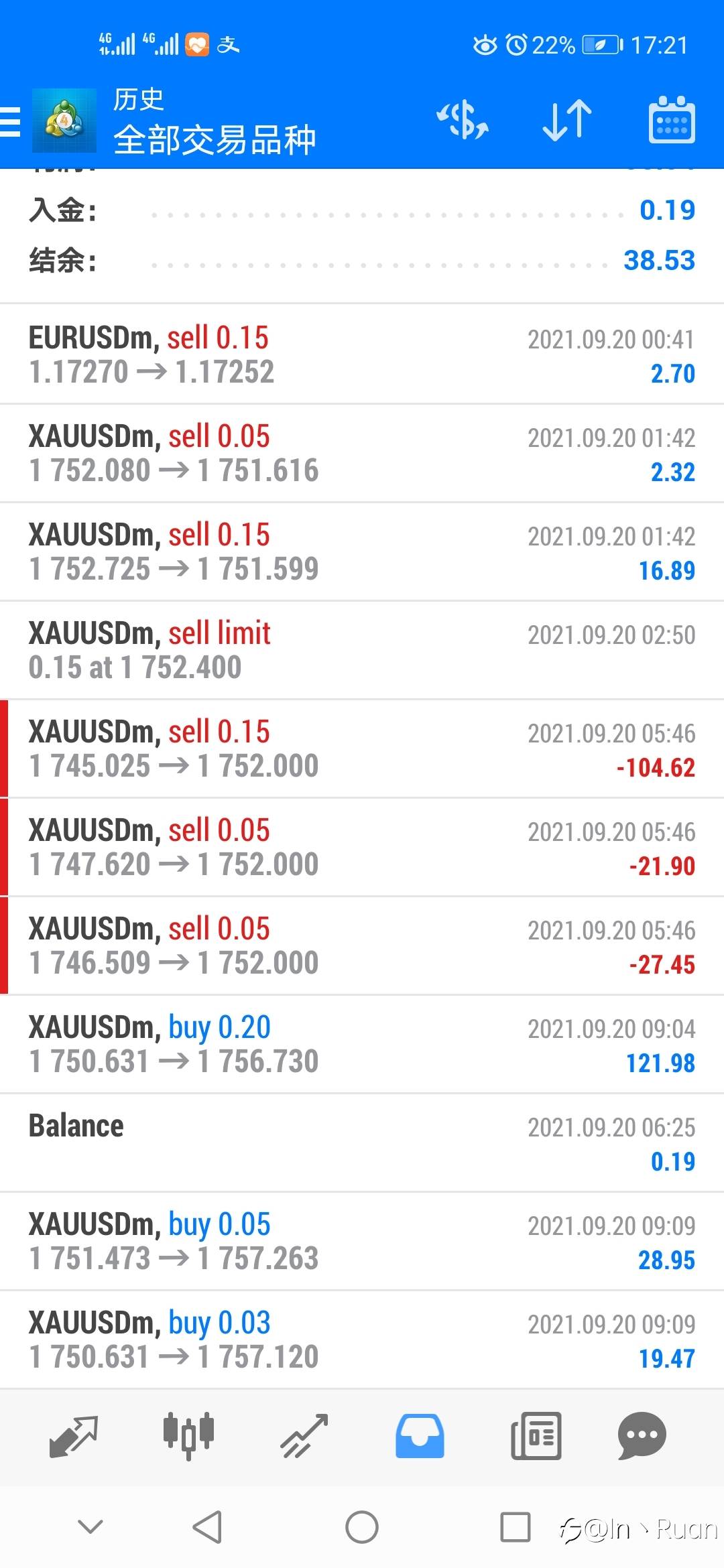Viewport: 724px width, 1568px height.
Task: Switch to the Trade tab
Action: 304,1436
